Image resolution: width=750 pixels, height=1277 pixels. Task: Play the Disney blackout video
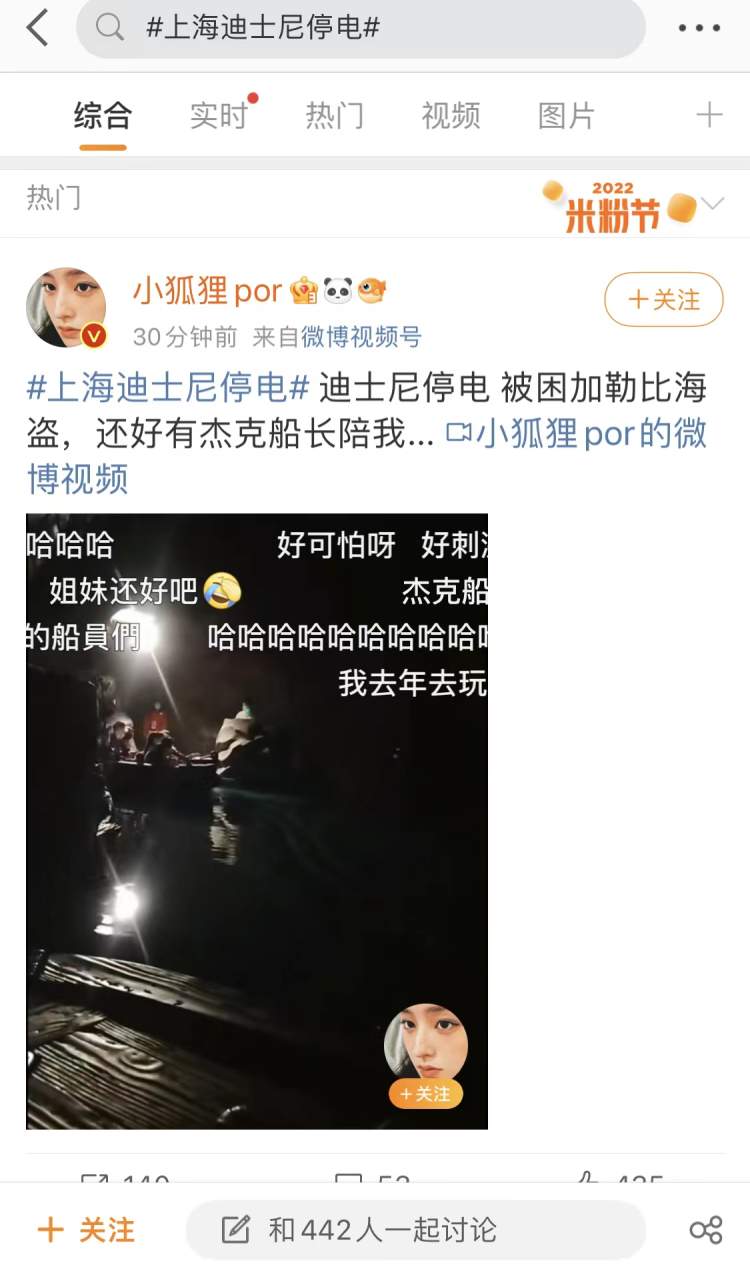257,821
